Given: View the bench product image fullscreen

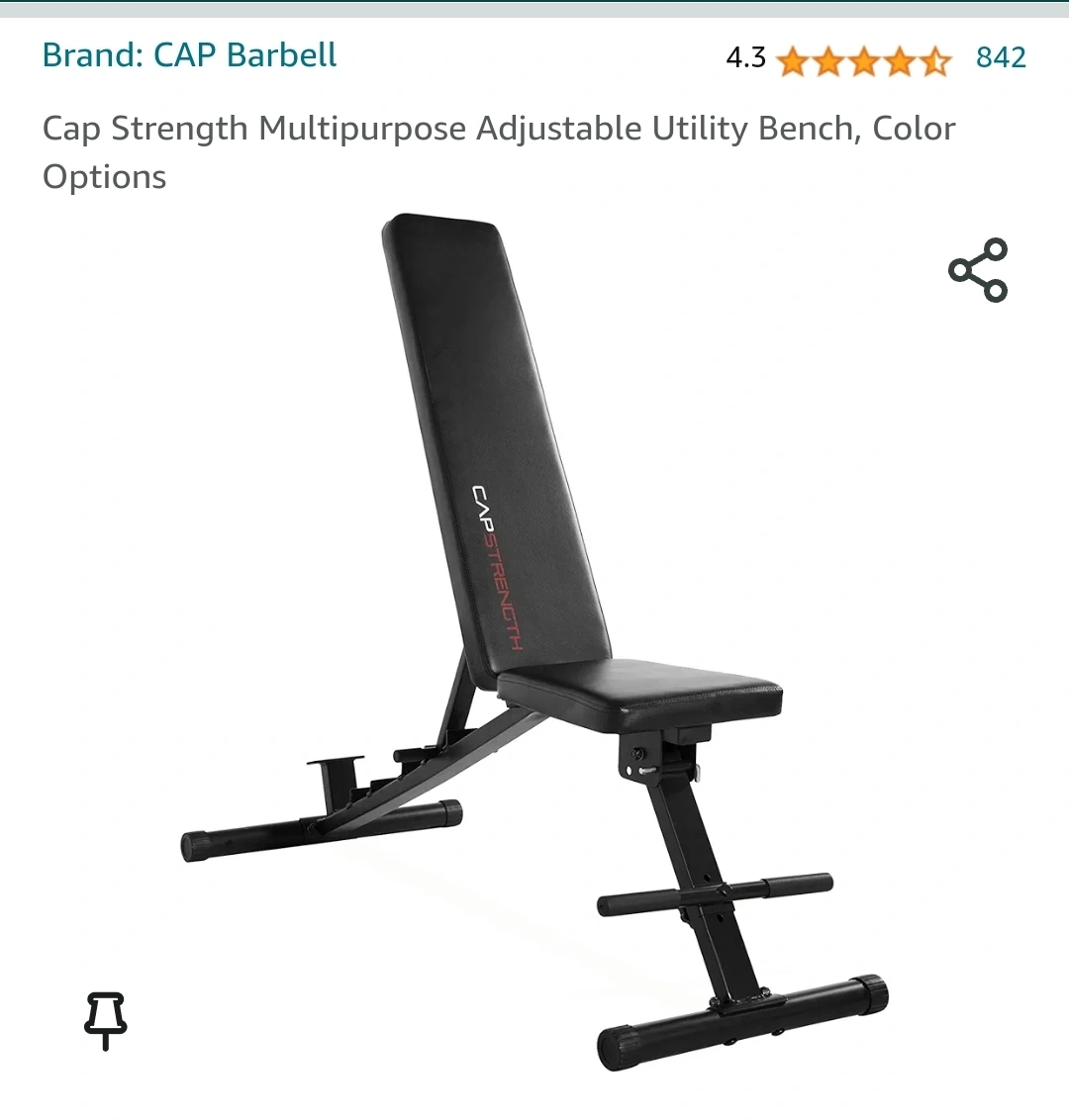Looking at the screenshot, I should coord(534,643).
